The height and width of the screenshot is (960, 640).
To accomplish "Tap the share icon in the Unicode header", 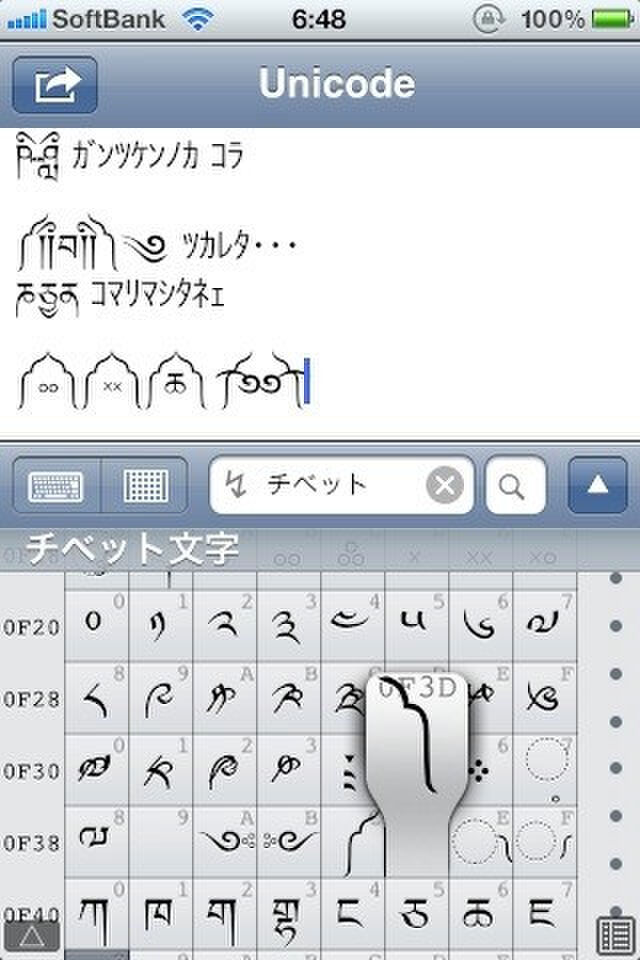I will [54, 85].
